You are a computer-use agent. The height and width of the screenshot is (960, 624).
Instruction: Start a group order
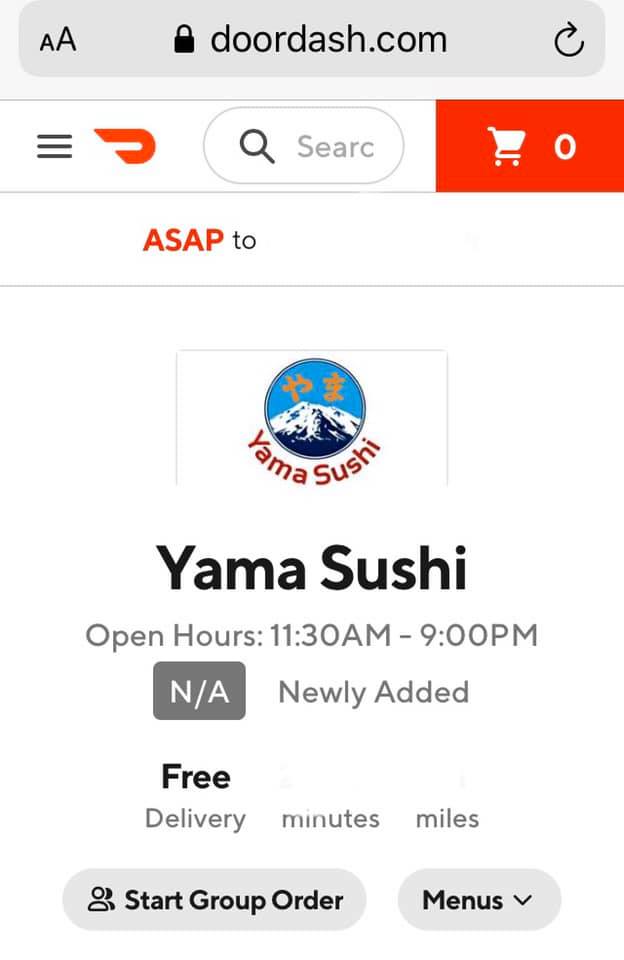(214, 900)
